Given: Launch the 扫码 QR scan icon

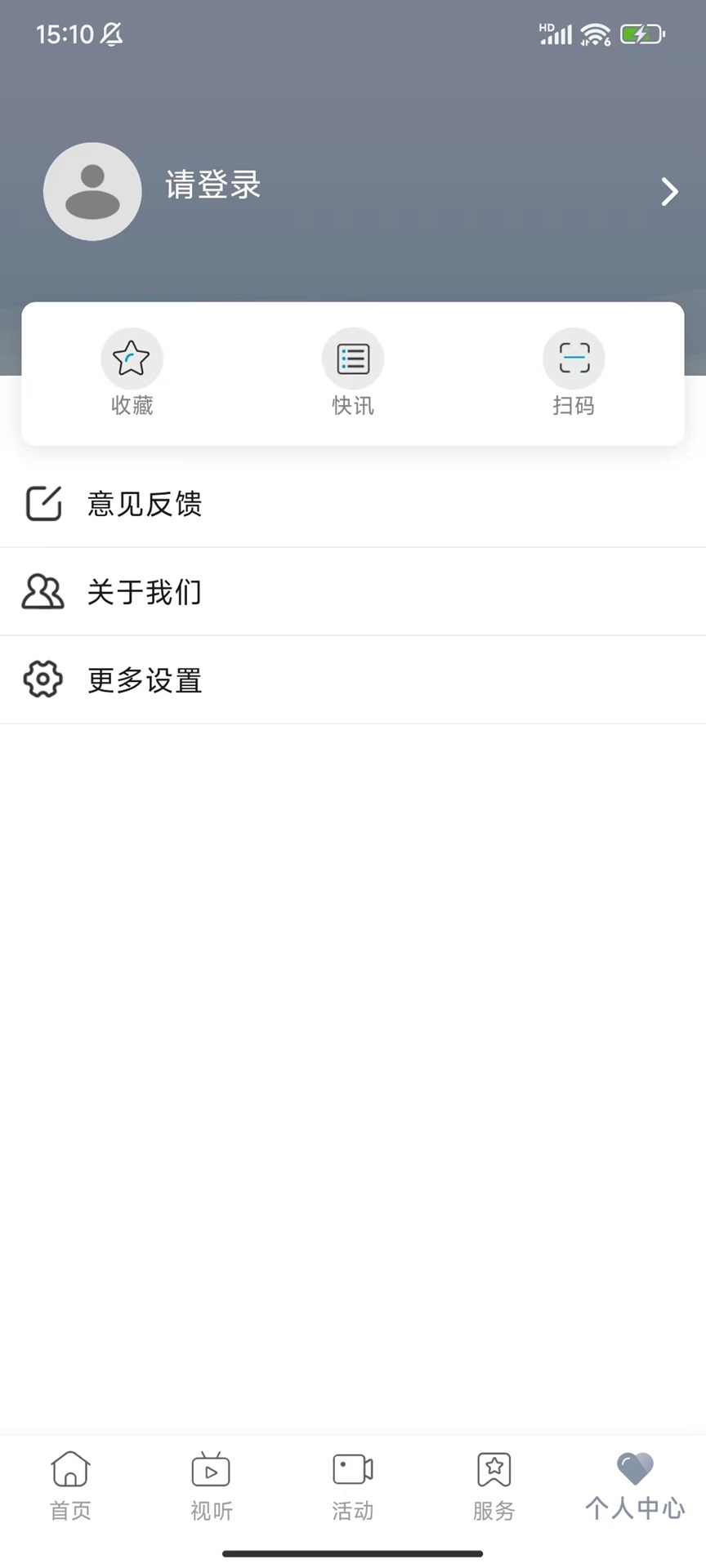Looking at the screenshot, I should tap(574, 358).
